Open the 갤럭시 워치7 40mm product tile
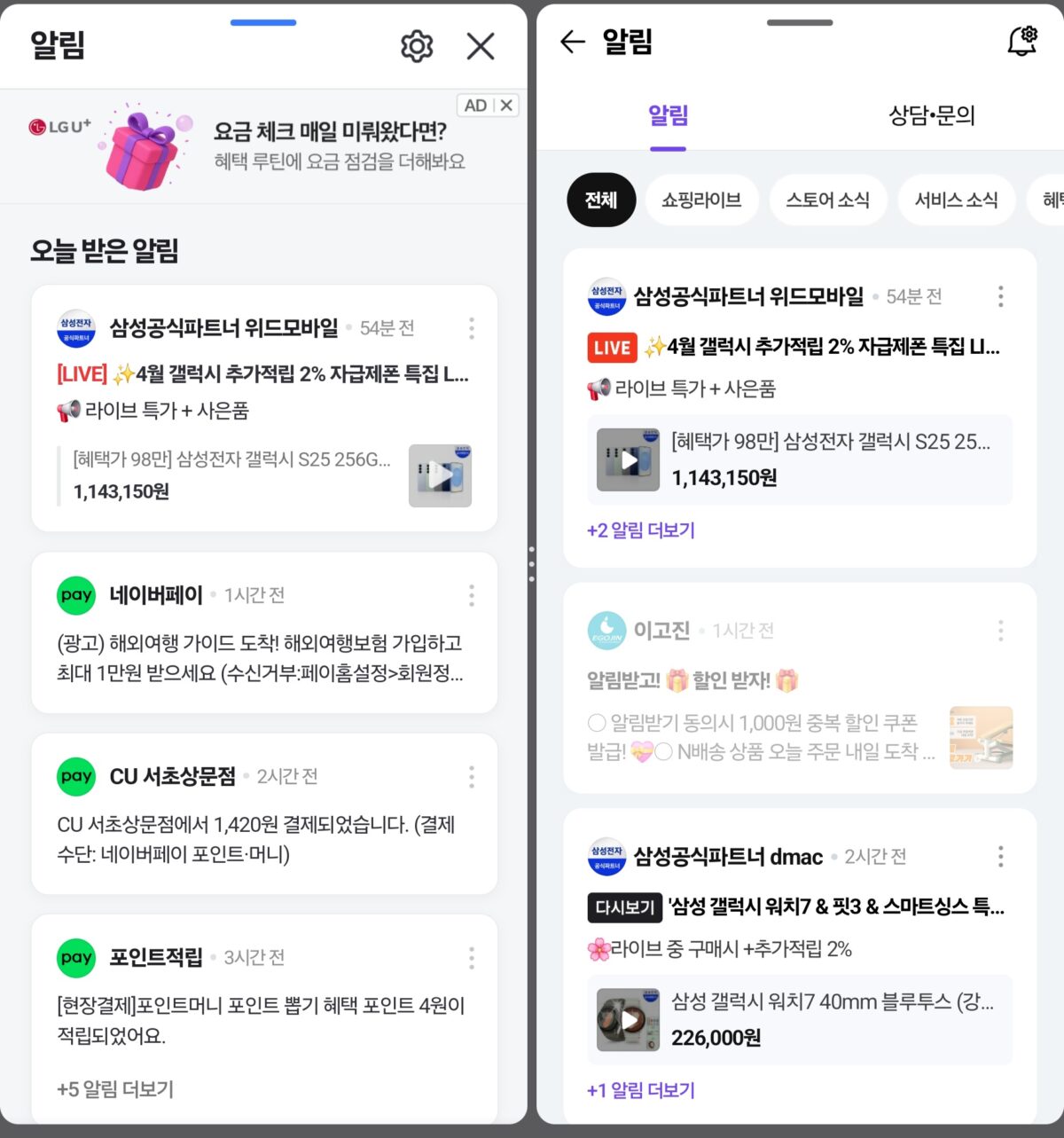Viewport: 1064px width, 1138px height. click(x=799, y=1019)
